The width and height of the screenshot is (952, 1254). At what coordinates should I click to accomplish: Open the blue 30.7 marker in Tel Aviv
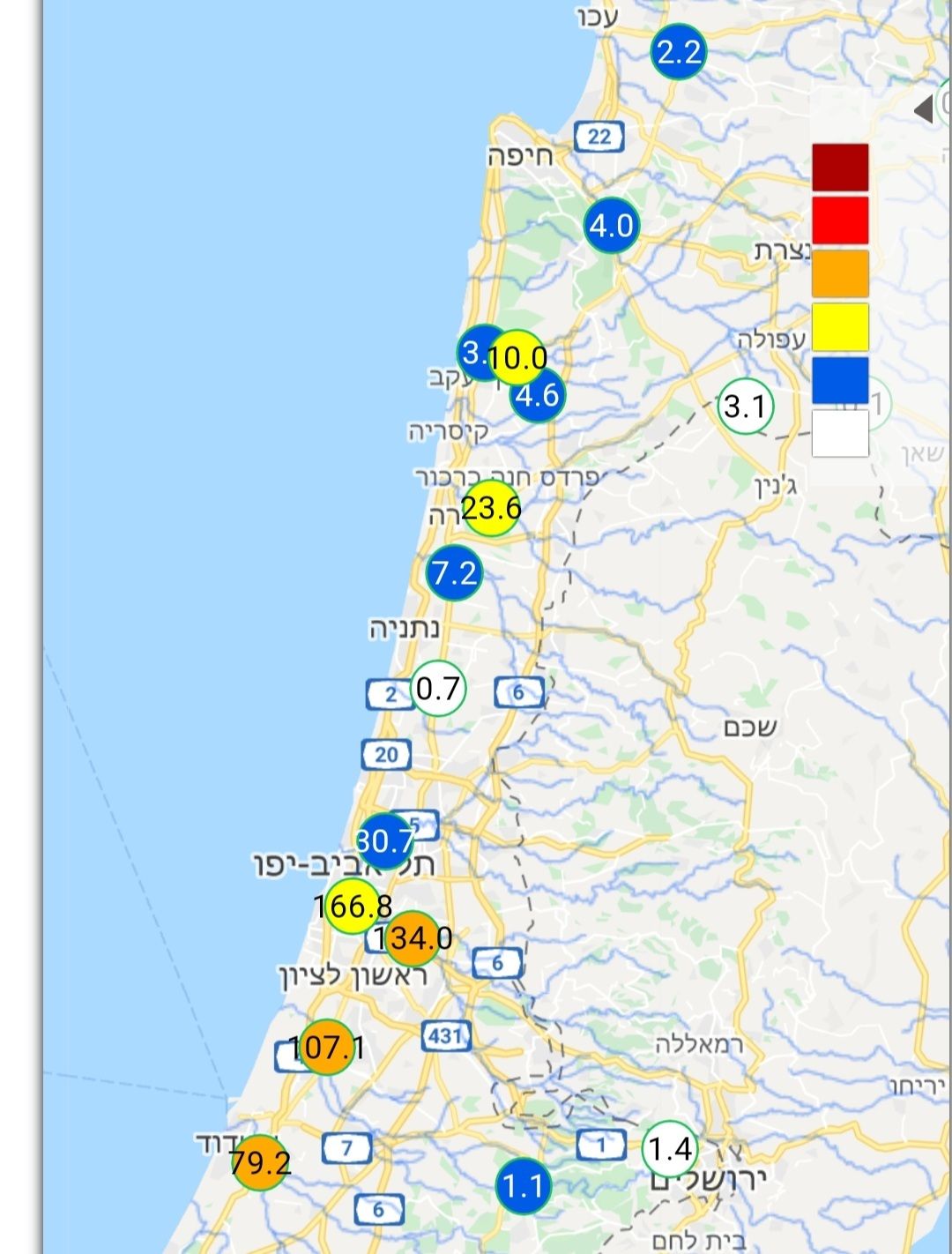(x=385, y=840)
